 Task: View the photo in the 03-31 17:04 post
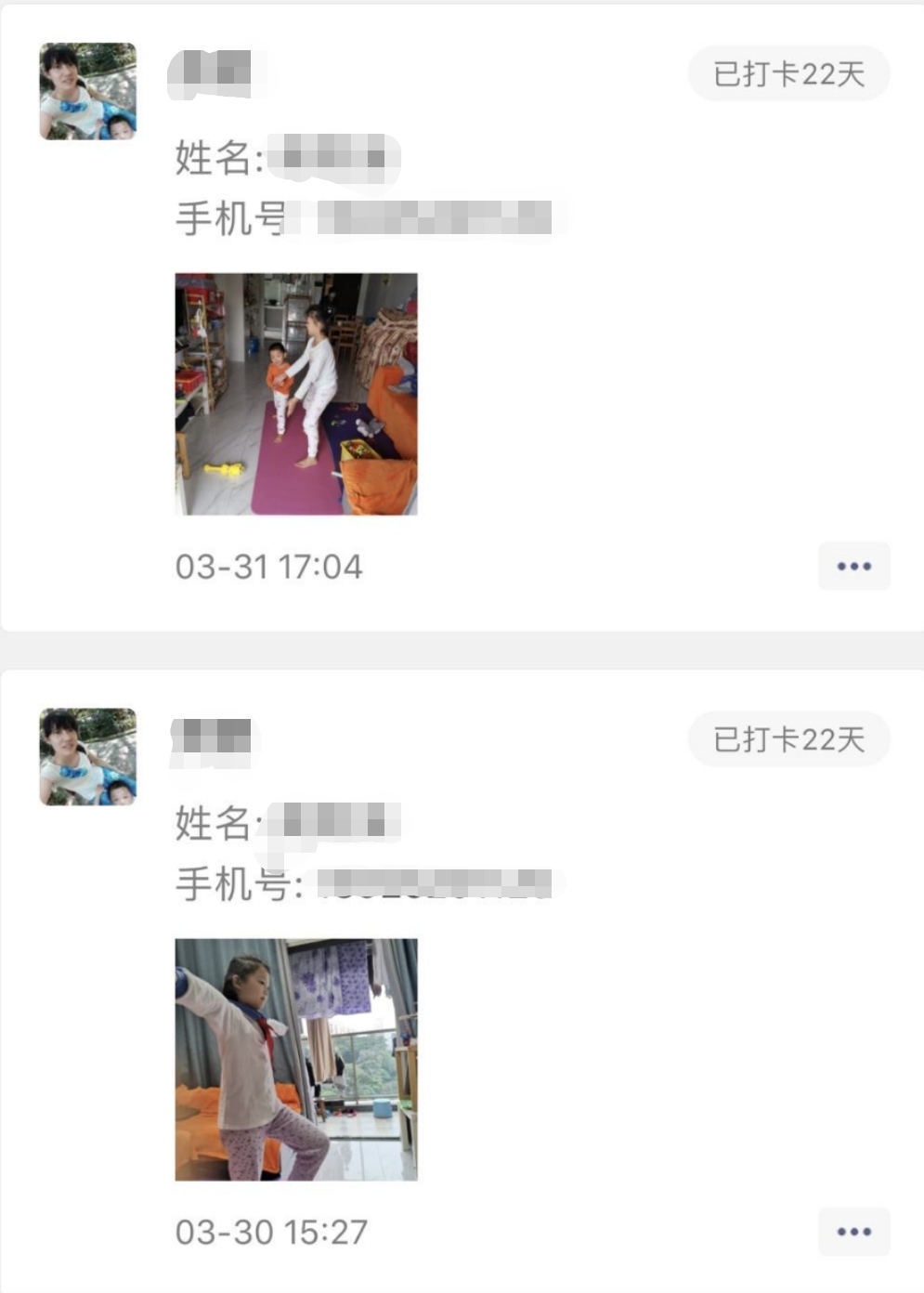click(296, 394)
